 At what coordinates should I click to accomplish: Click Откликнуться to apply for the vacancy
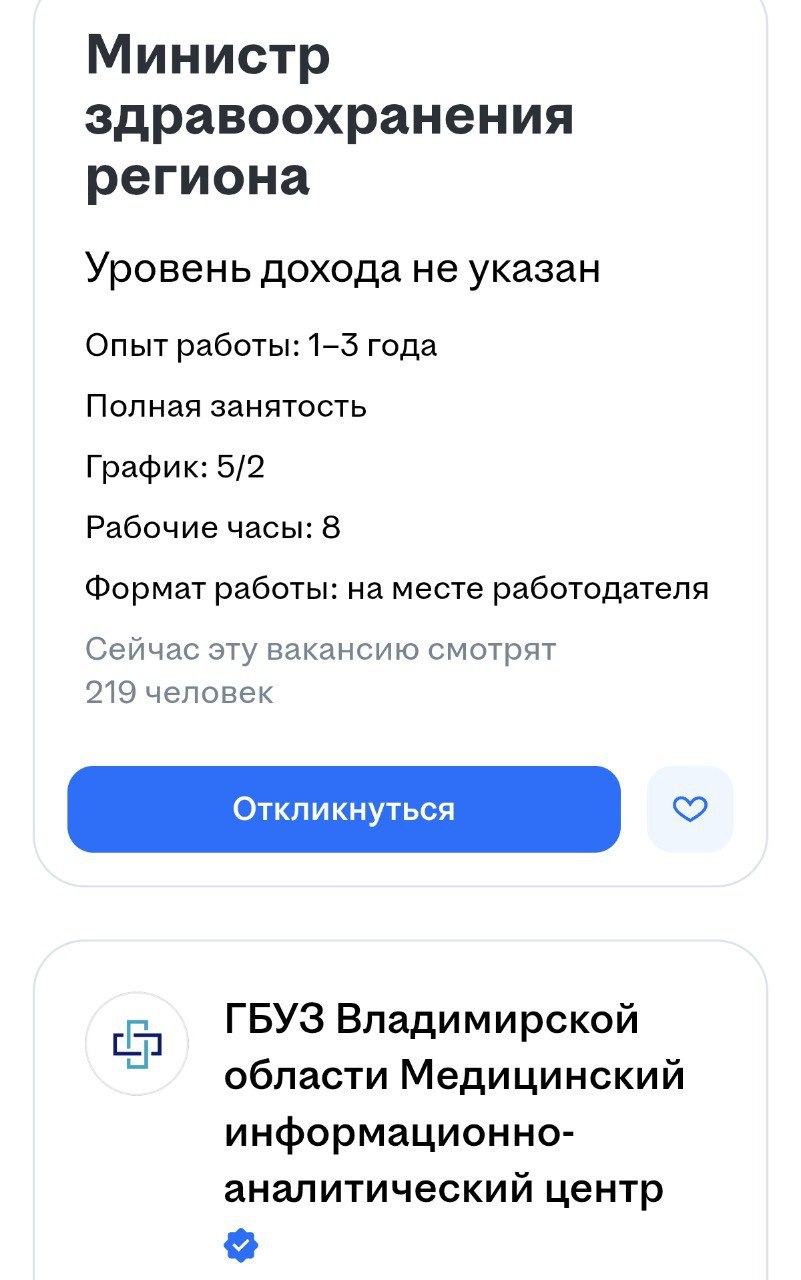[x=344, y=809]
